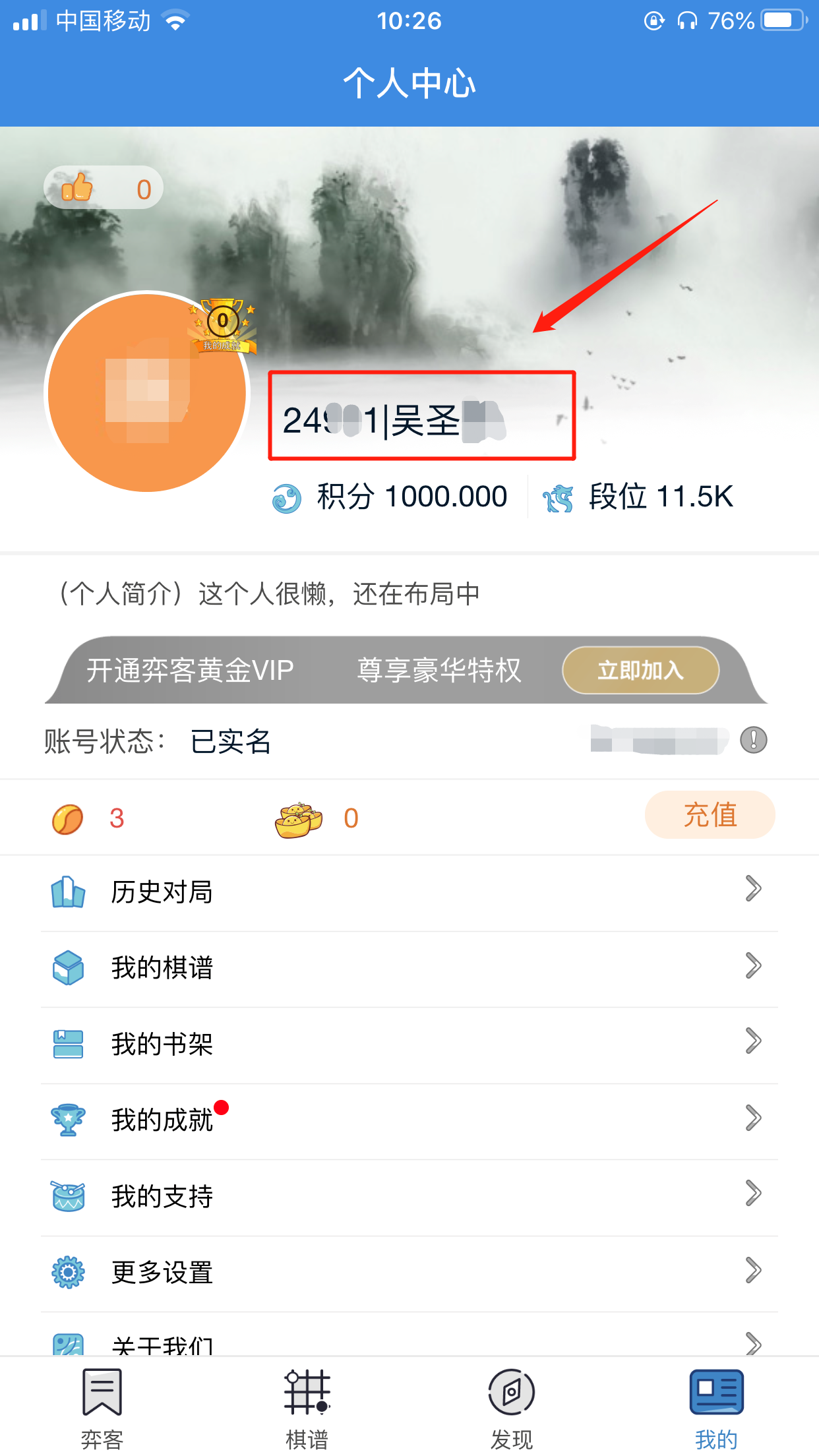Tap the 充值 recharge button
The height and width of the screenshot is (1456, 819).
pyautogui.click(x=710, y=815)
